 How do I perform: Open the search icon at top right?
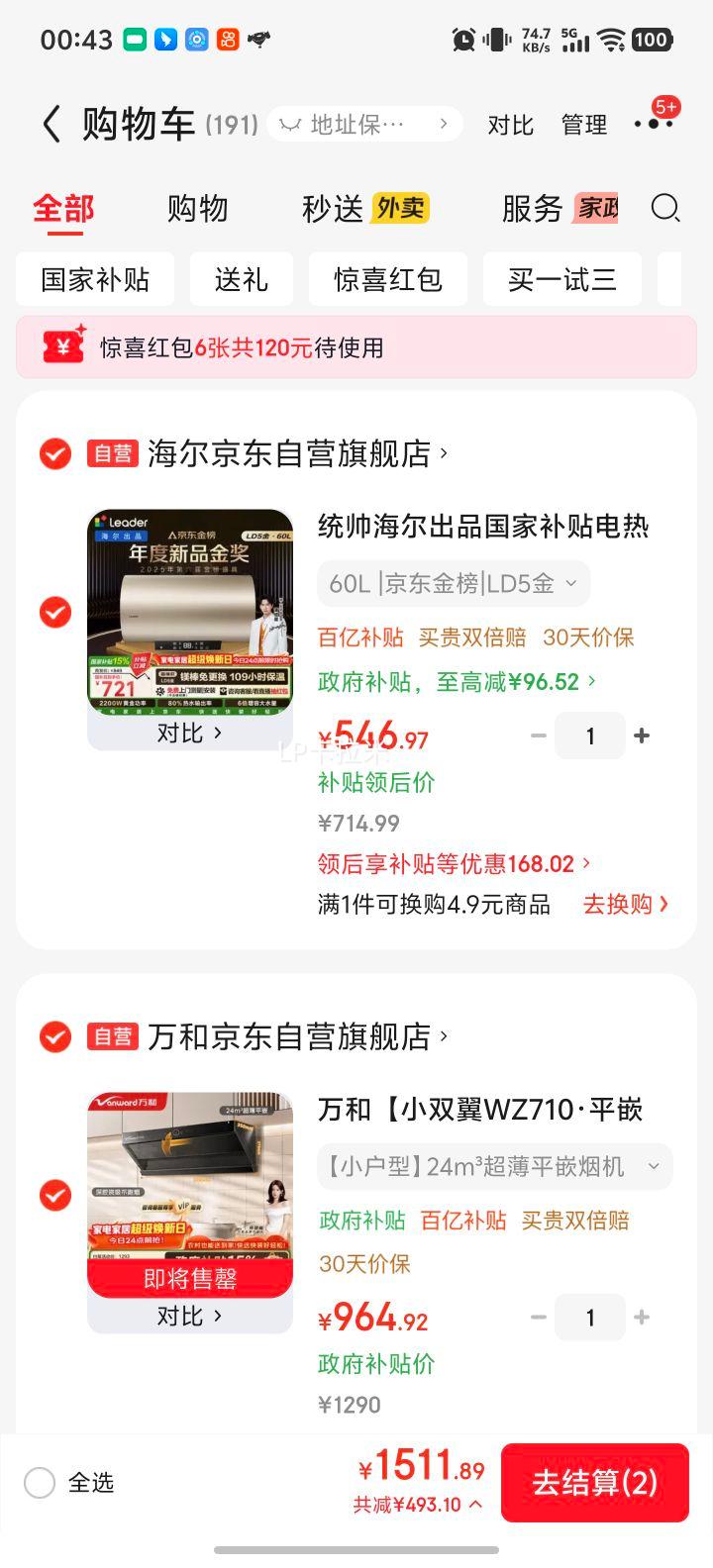[x=665, y=209]
